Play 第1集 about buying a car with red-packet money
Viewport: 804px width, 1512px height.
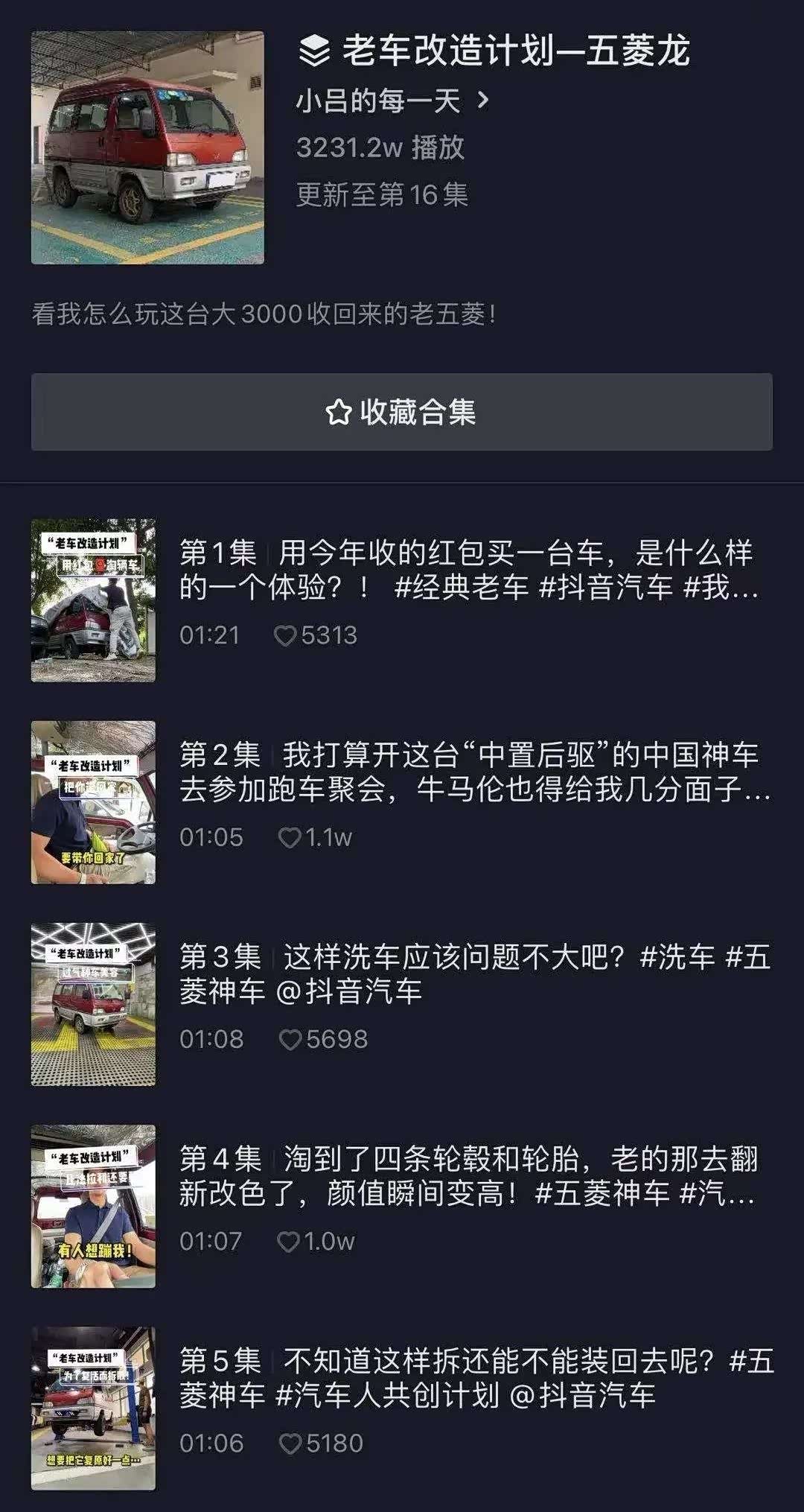coord(466,571)
